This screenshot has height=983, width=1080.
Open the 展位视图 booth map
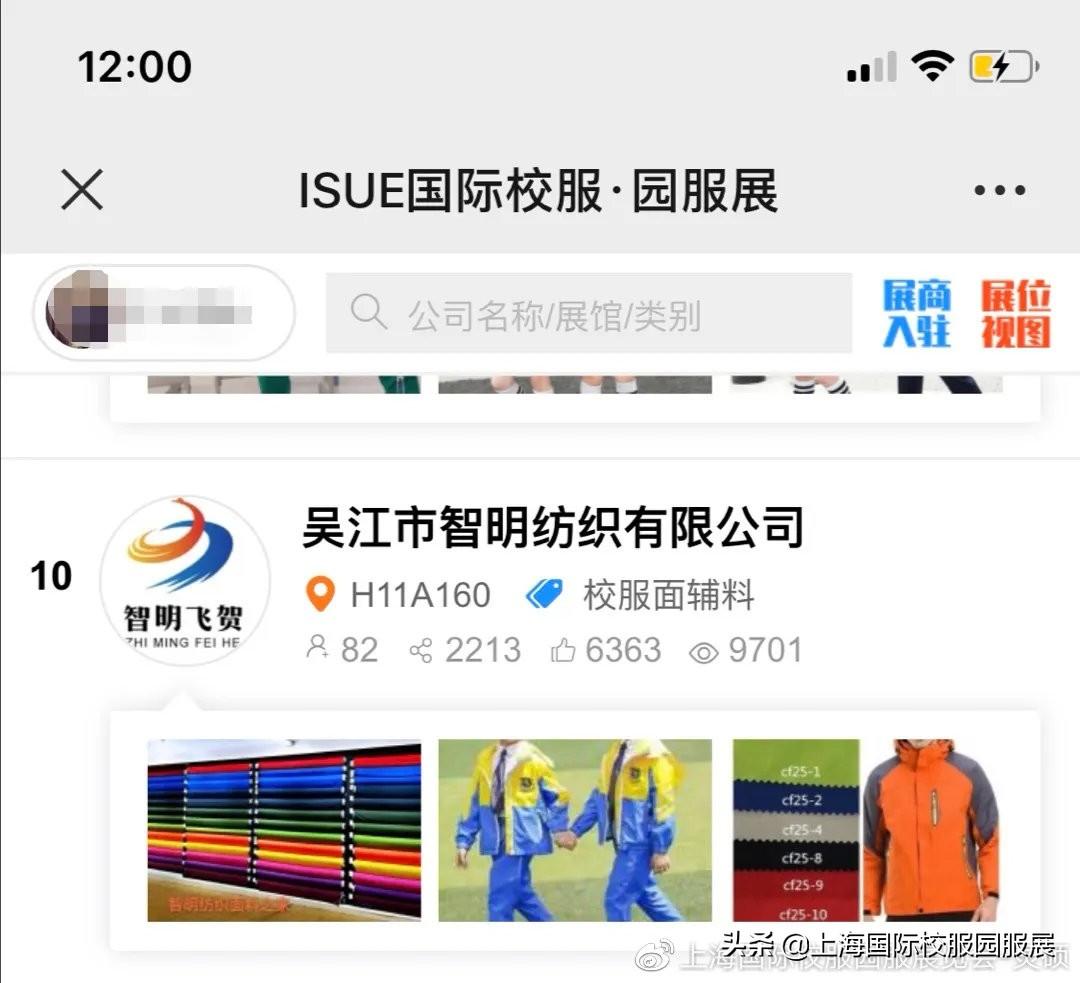click(x=1015, y=314)
